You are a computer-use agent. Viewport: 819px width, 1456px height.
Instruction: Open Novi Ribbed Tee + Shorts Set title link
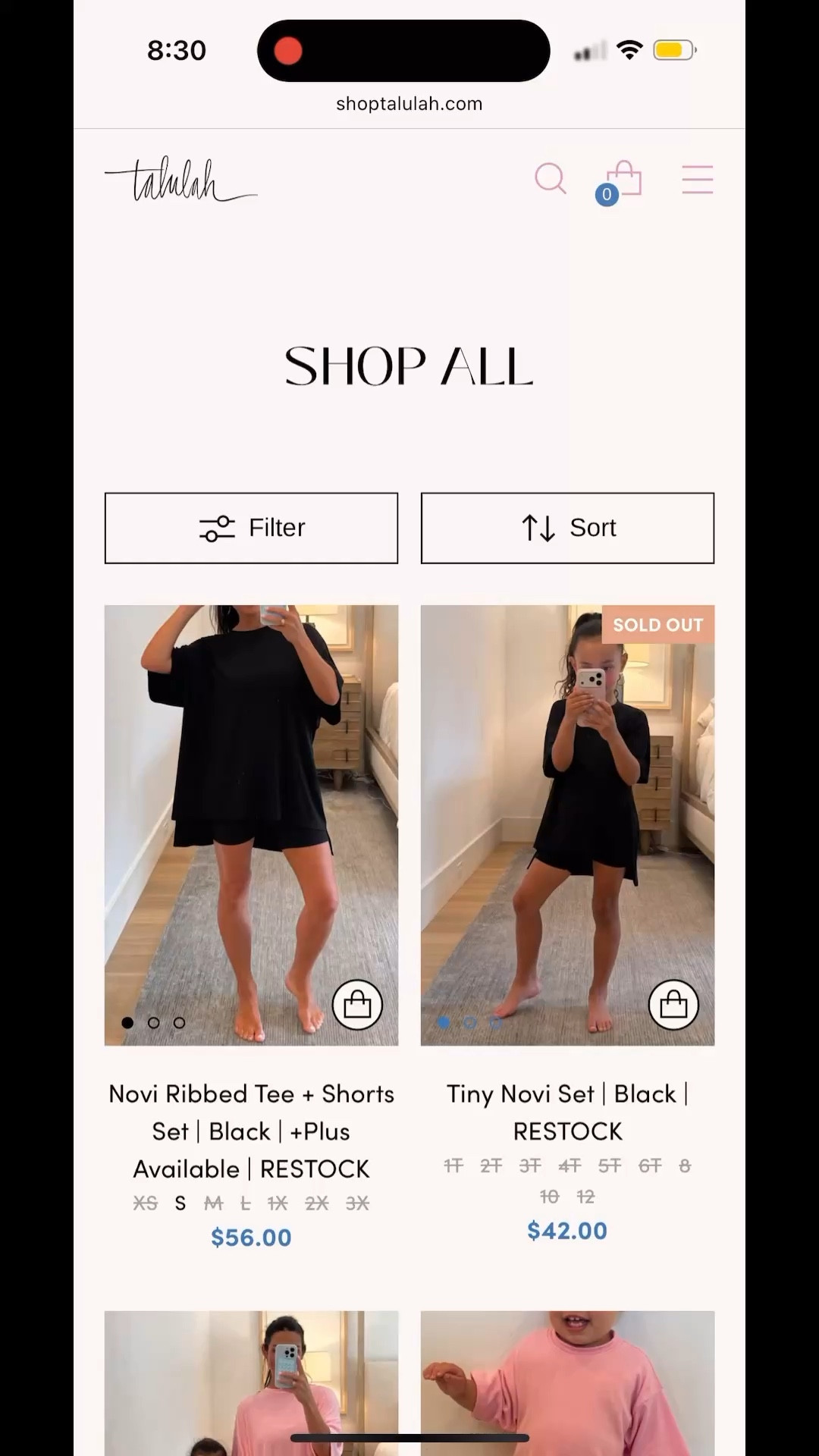[251, 1131]
